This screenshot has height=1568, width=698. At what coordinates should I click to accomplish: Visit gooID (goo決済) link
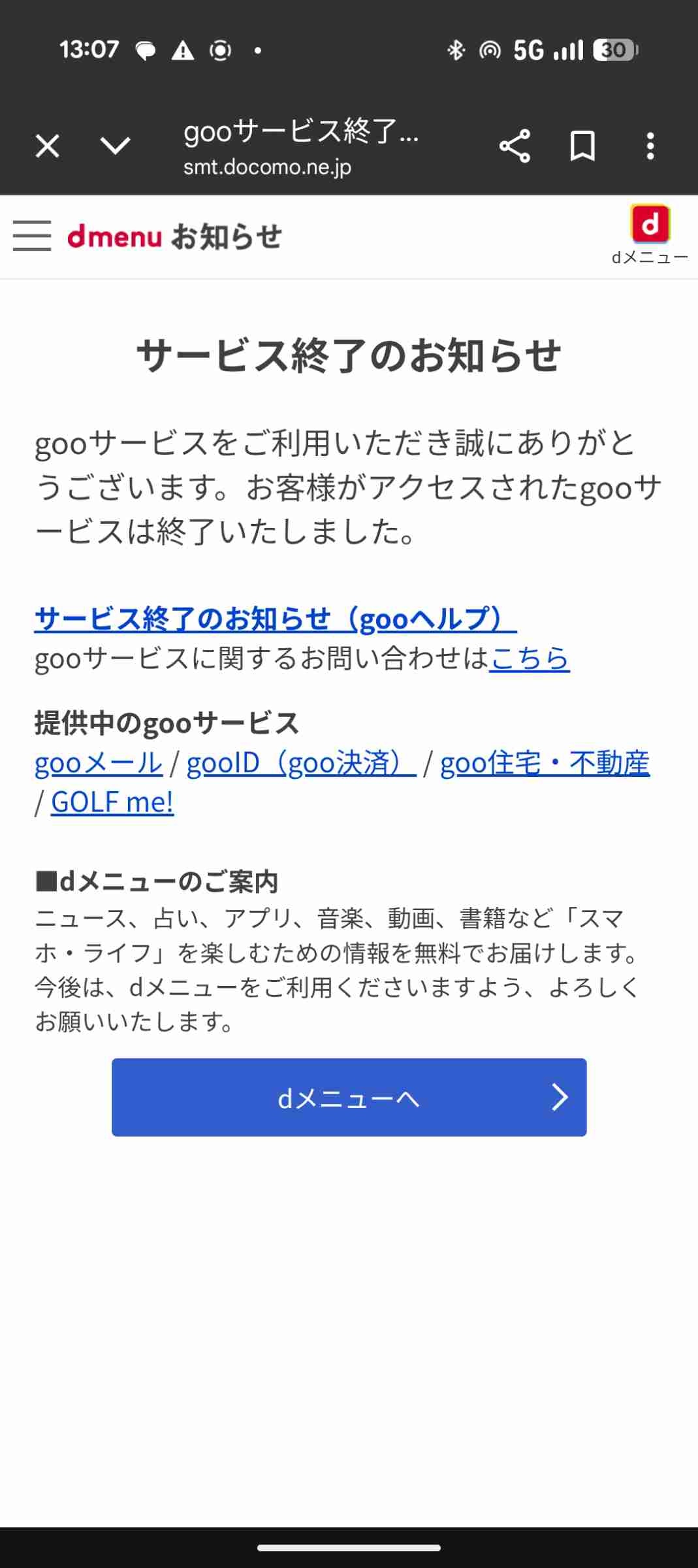(x=301, y=763)
